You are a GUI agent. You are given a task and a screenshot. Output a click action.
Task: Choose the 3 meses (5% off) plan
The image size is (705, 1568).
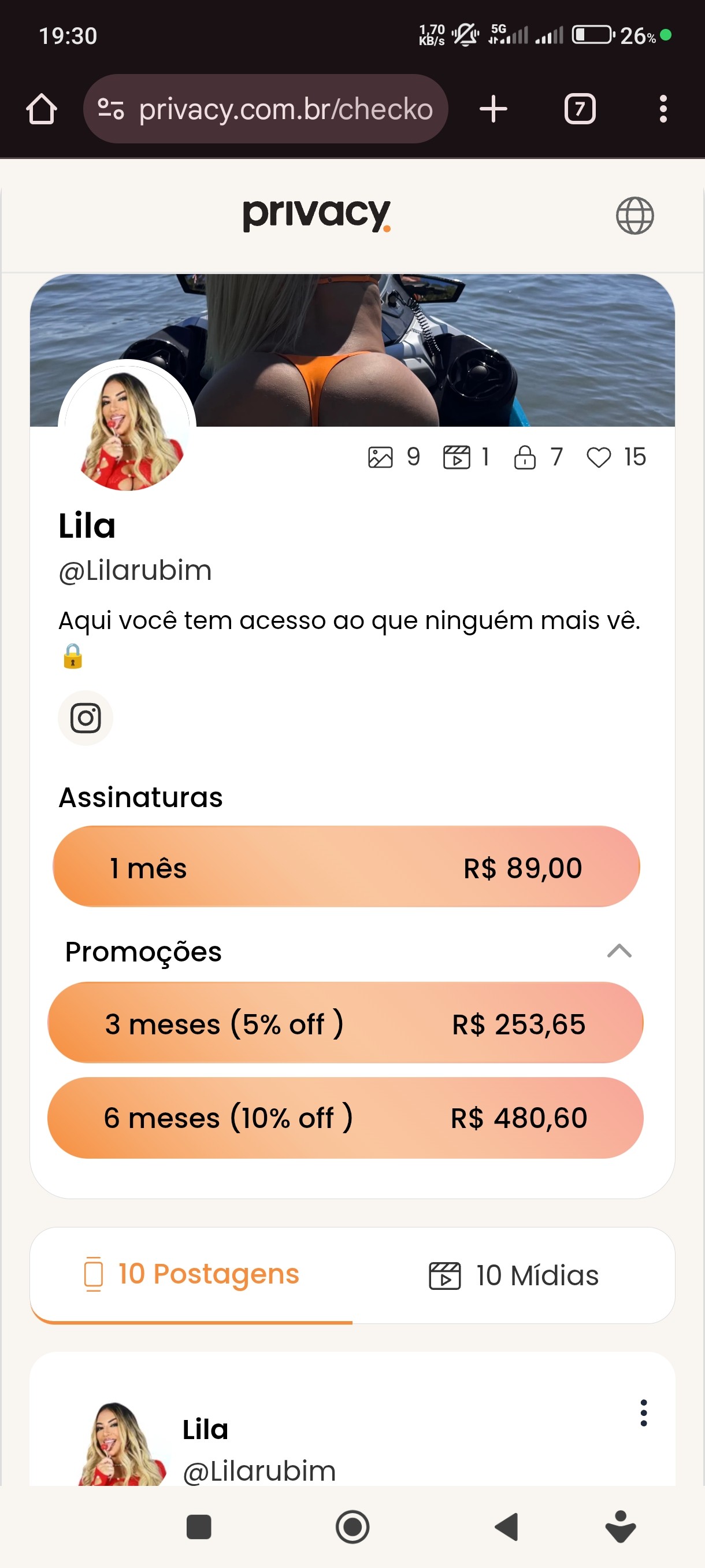(x=346, y=1023)
